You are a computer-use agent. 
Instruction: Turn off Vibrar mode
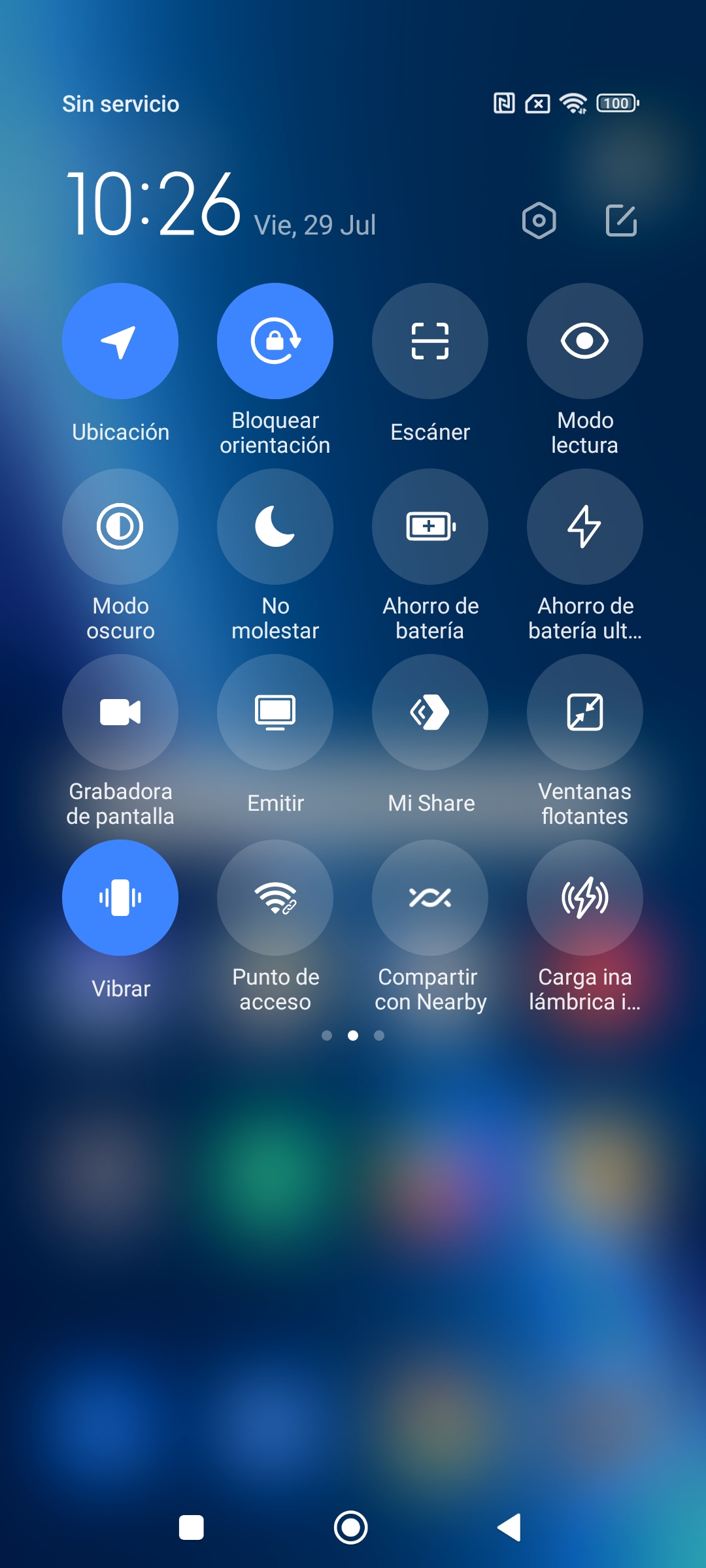[120, 898]
